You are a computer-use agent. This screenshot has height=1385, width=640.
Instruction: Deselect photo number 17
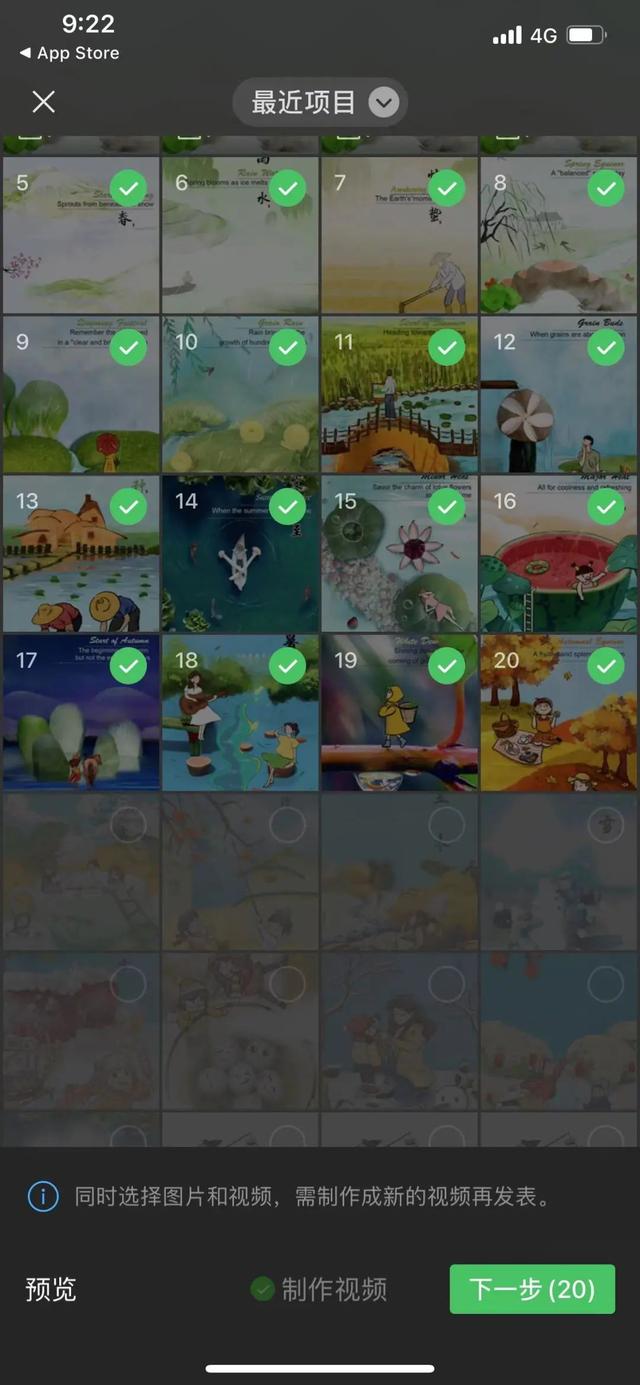(128, 666)
